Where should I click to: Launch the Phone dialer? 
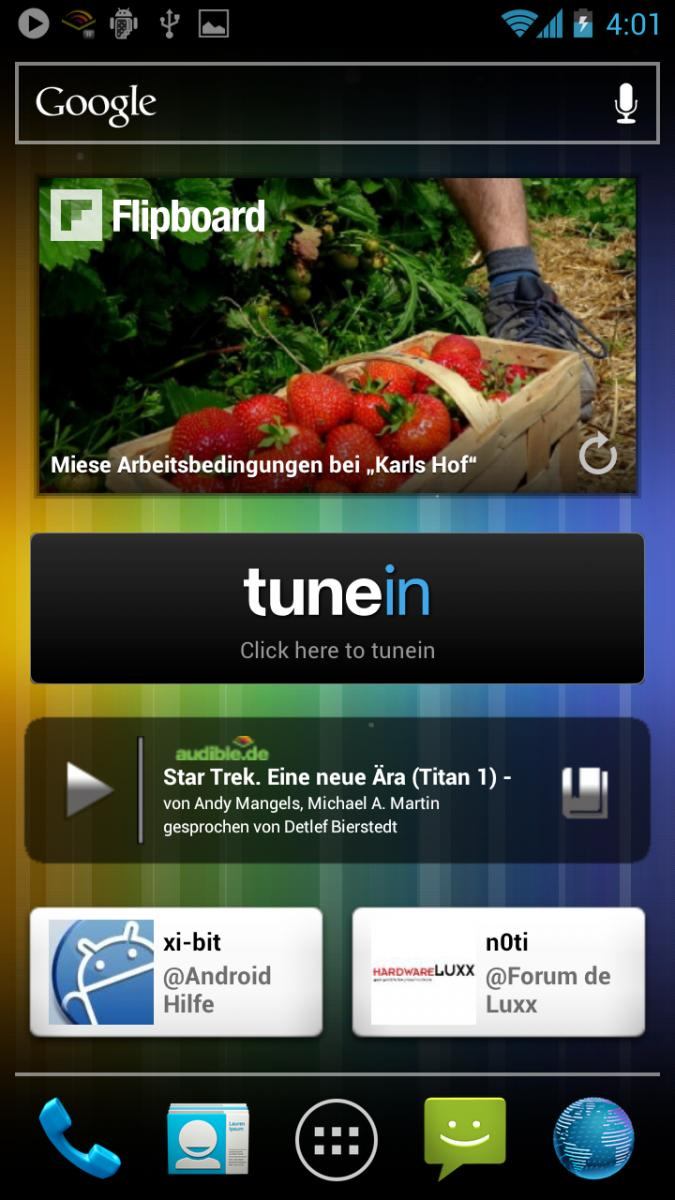click(x=79, y=1138)
